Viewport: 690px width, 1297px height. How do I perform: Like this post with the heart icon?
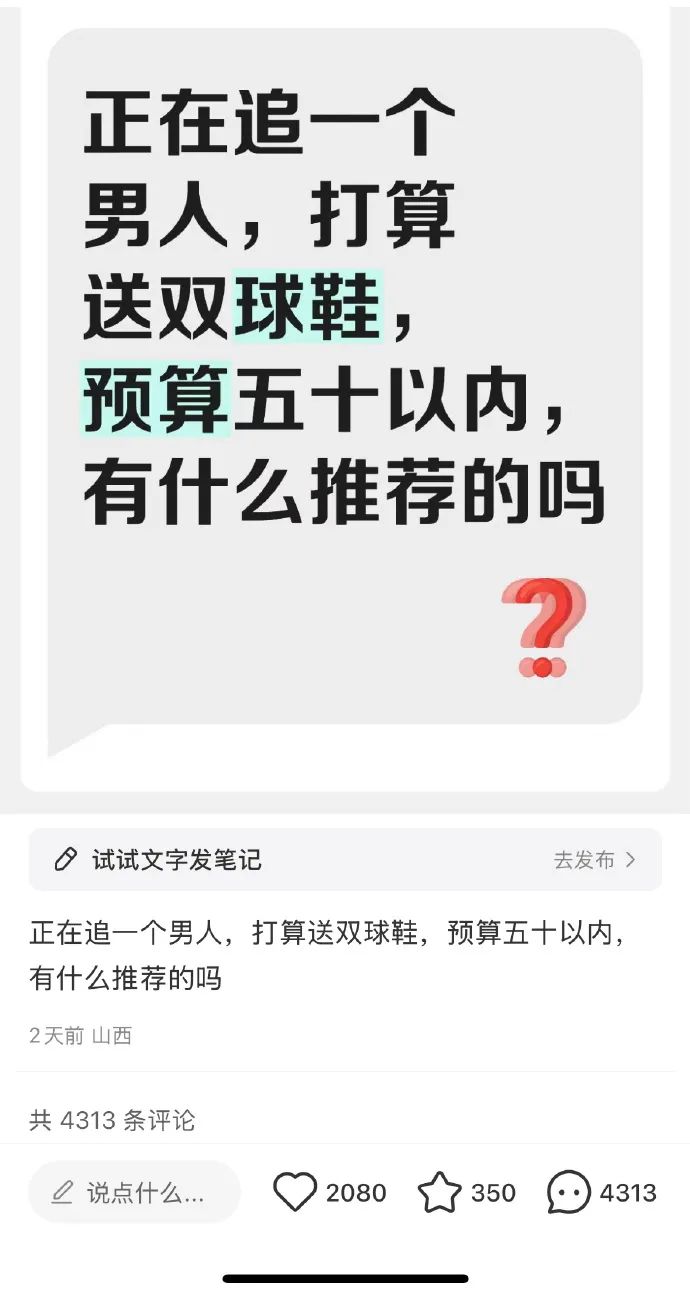pyautogui.click(x=295, y=1192)
